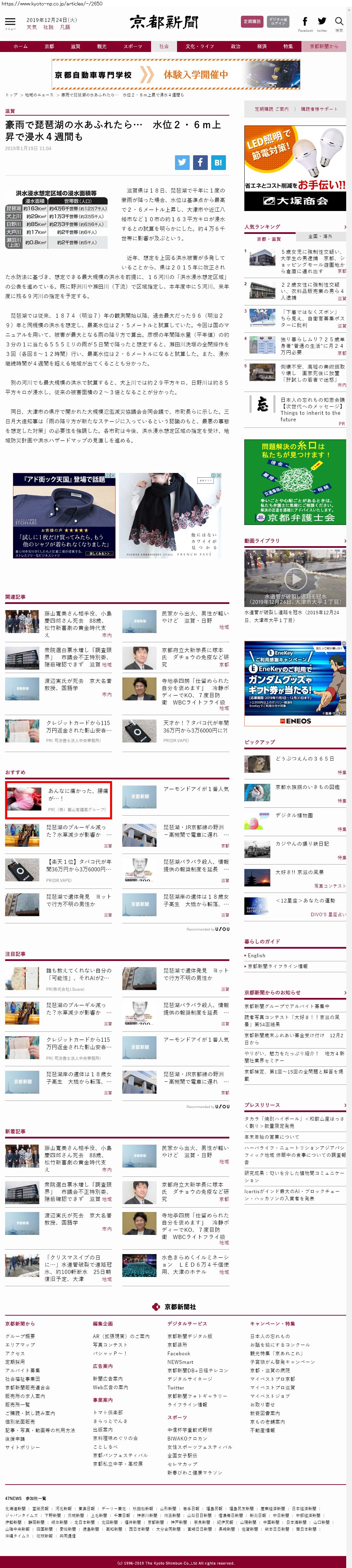Open the 滋賀 breadcrumb category link
Screen dimensions: 352x1568
(x=10, y=111)
